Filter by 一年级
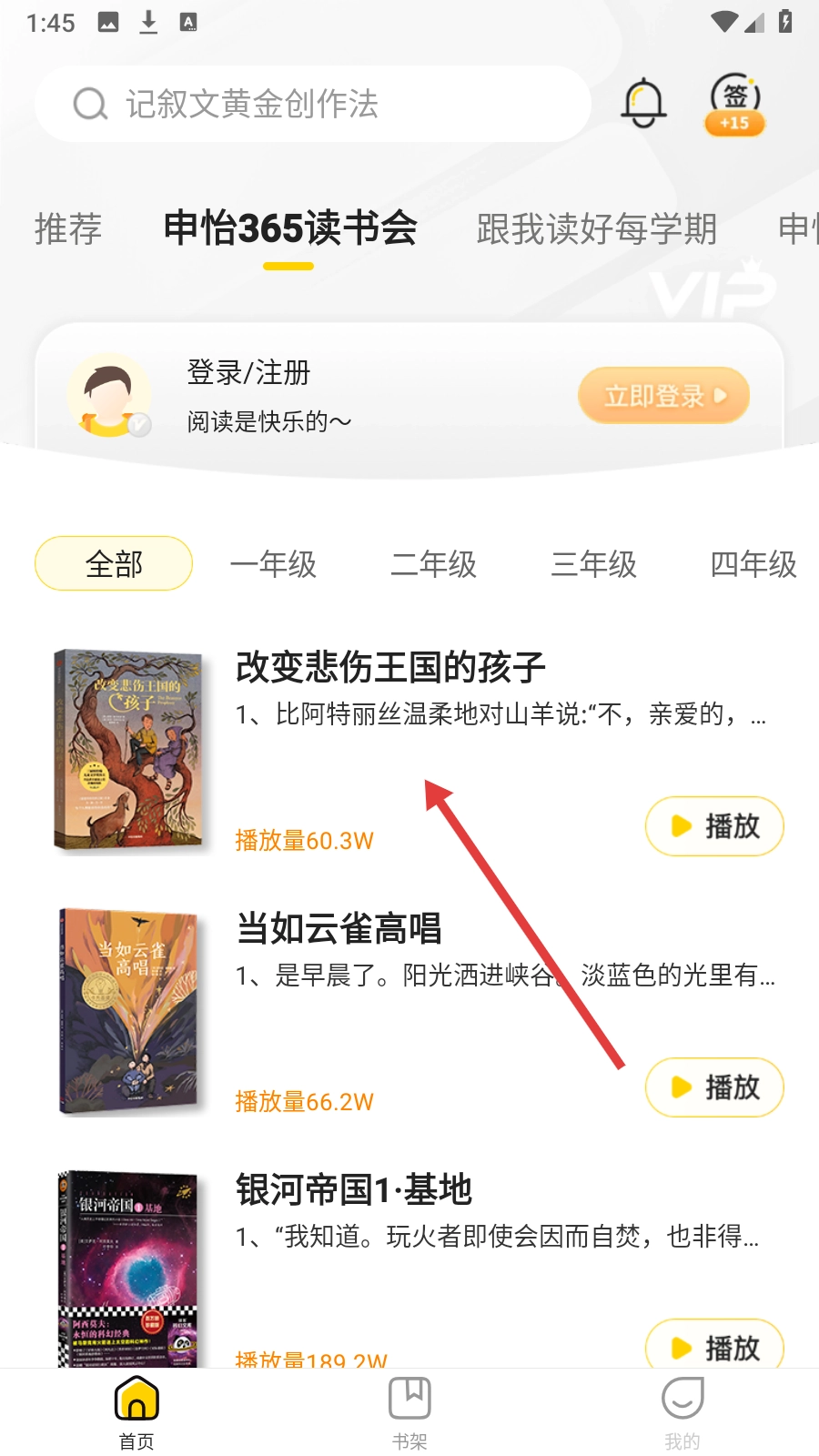The image size is (819, 1456). pyautogui.click(x=273, y=564)
